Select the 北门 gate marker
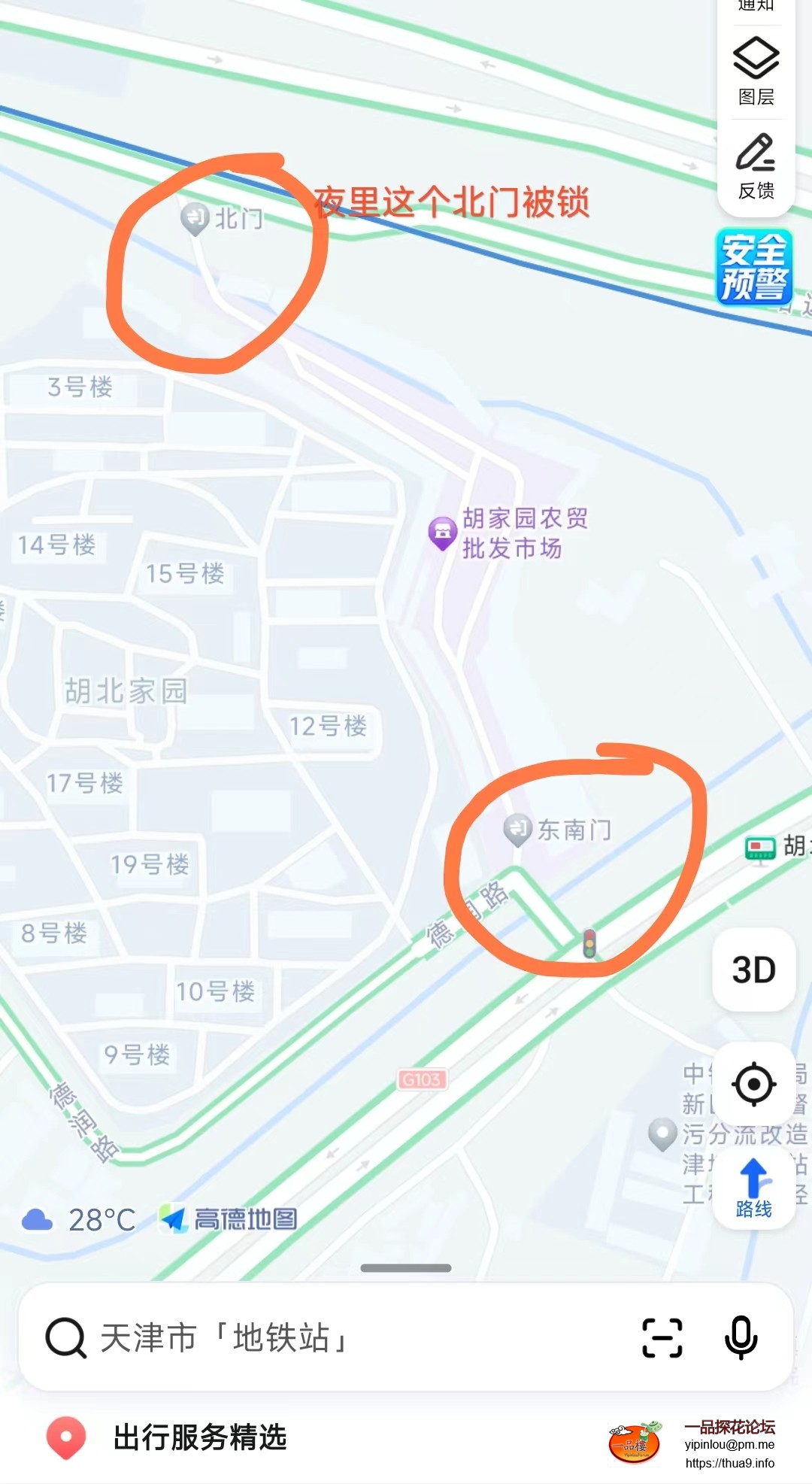 click(195, 218)
